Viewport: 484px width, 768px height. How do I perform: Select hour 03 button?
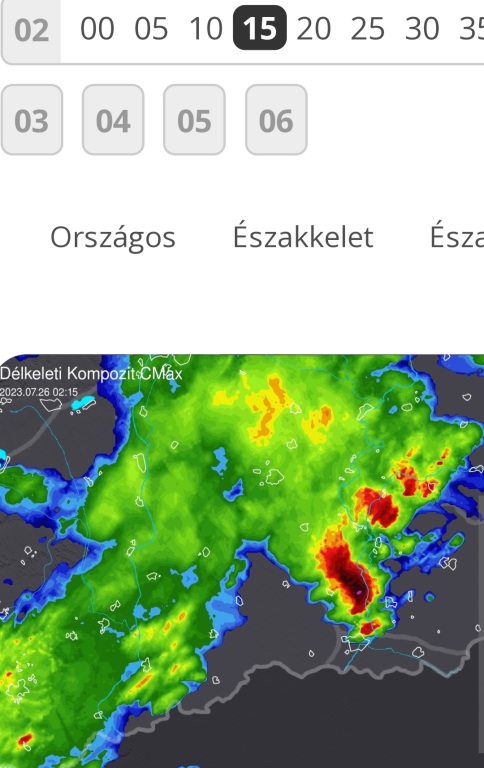32,120
